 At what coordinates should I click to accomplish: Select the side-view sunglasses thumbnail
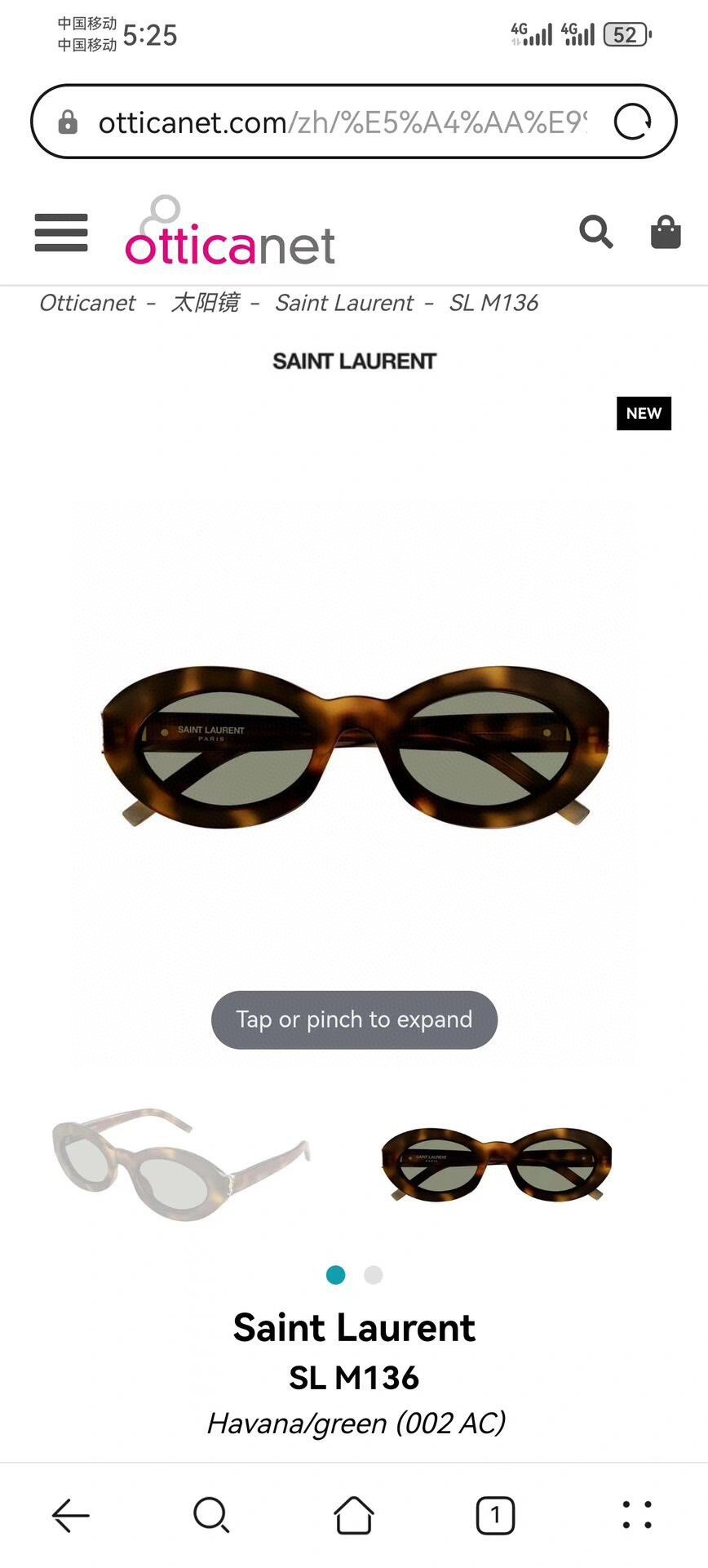point(180,1163)
